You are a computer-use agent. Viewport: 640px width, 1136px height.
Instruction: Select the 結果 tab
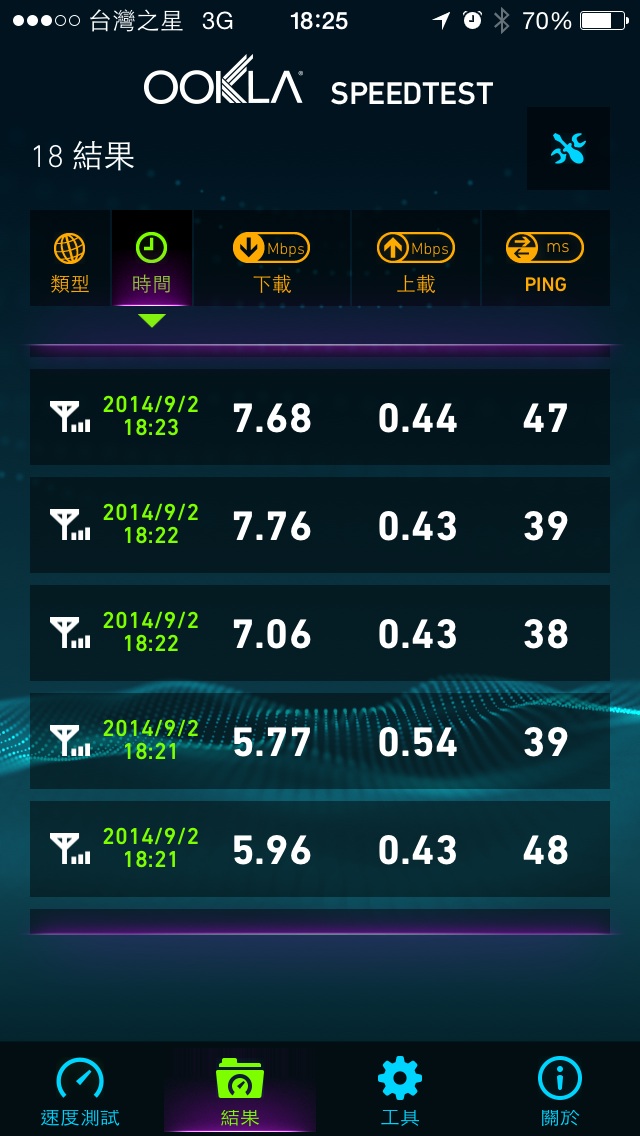click(240, 1090)
